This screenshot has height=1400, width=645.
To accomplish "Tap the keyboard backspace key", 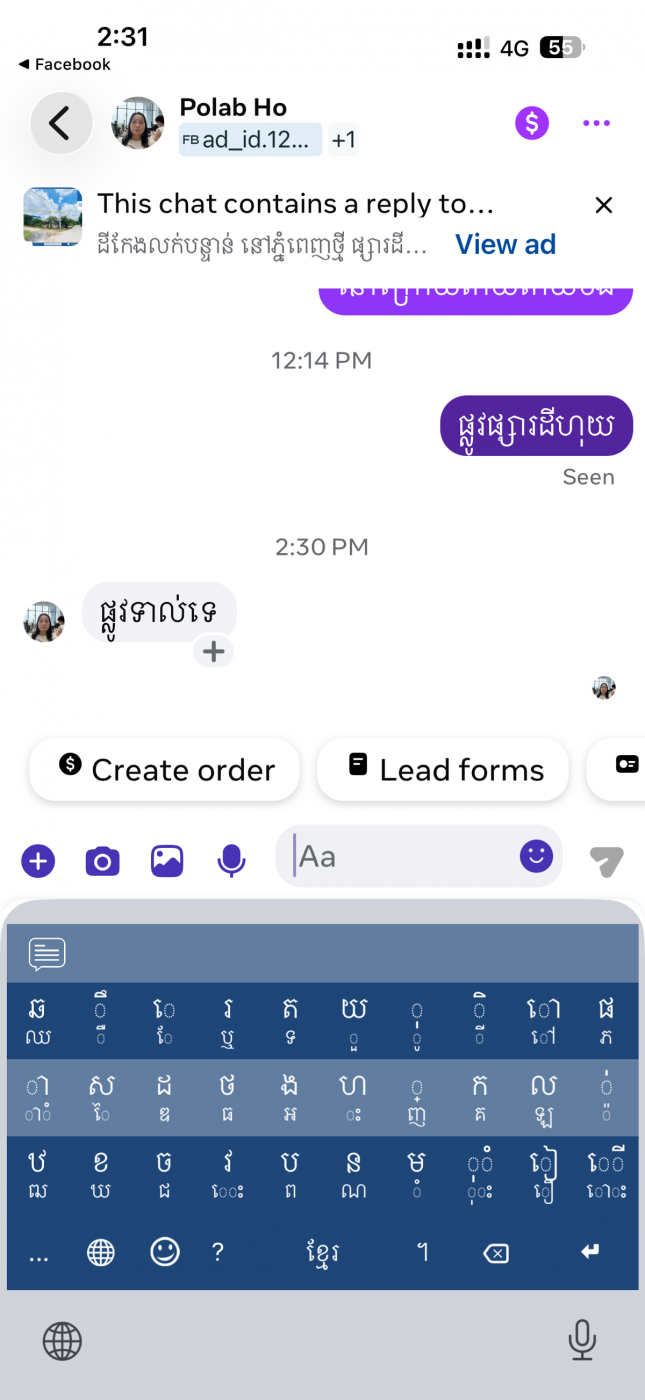I will 496,1253.
